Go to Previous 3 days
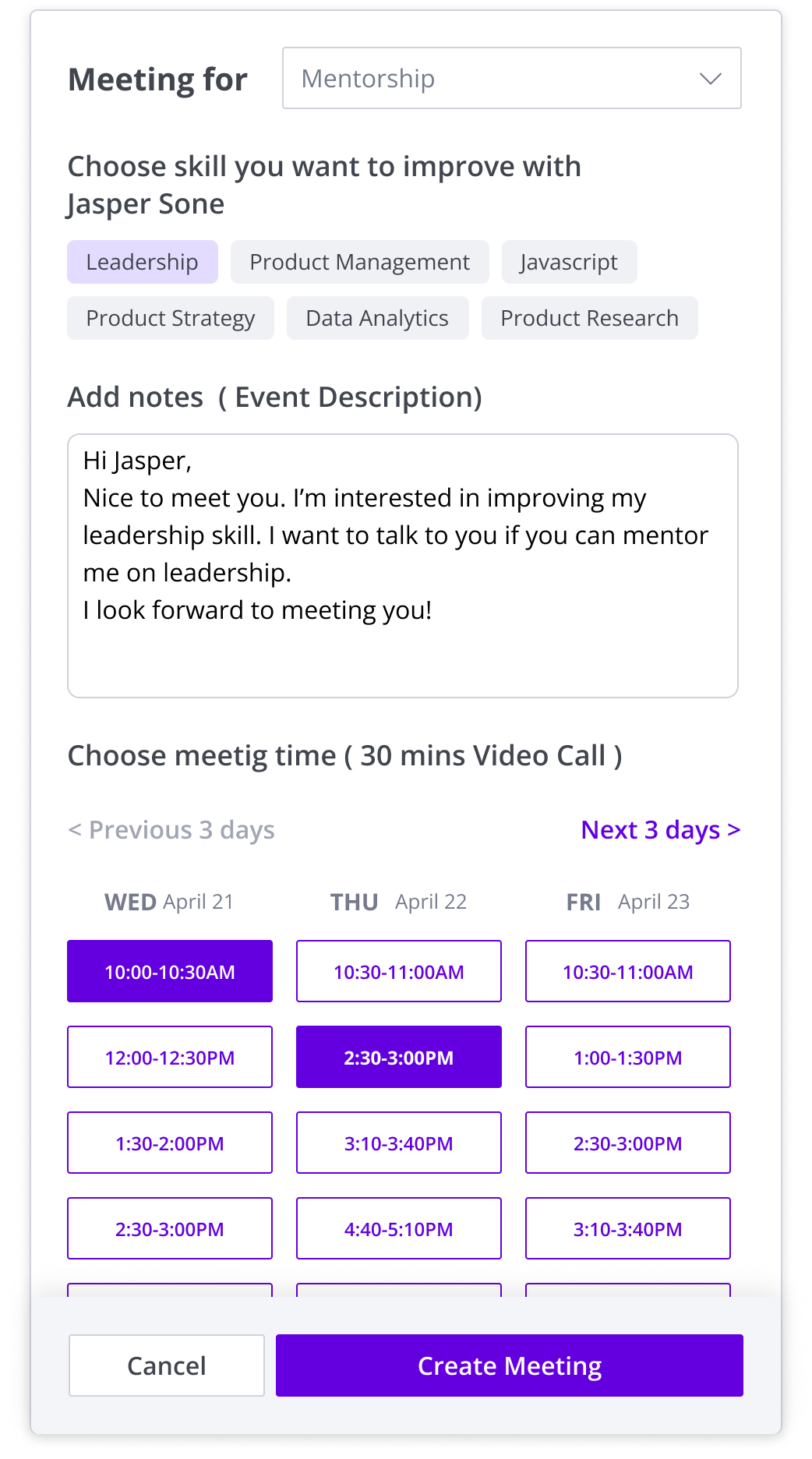The image size is (812, 1459). point(171,830)
